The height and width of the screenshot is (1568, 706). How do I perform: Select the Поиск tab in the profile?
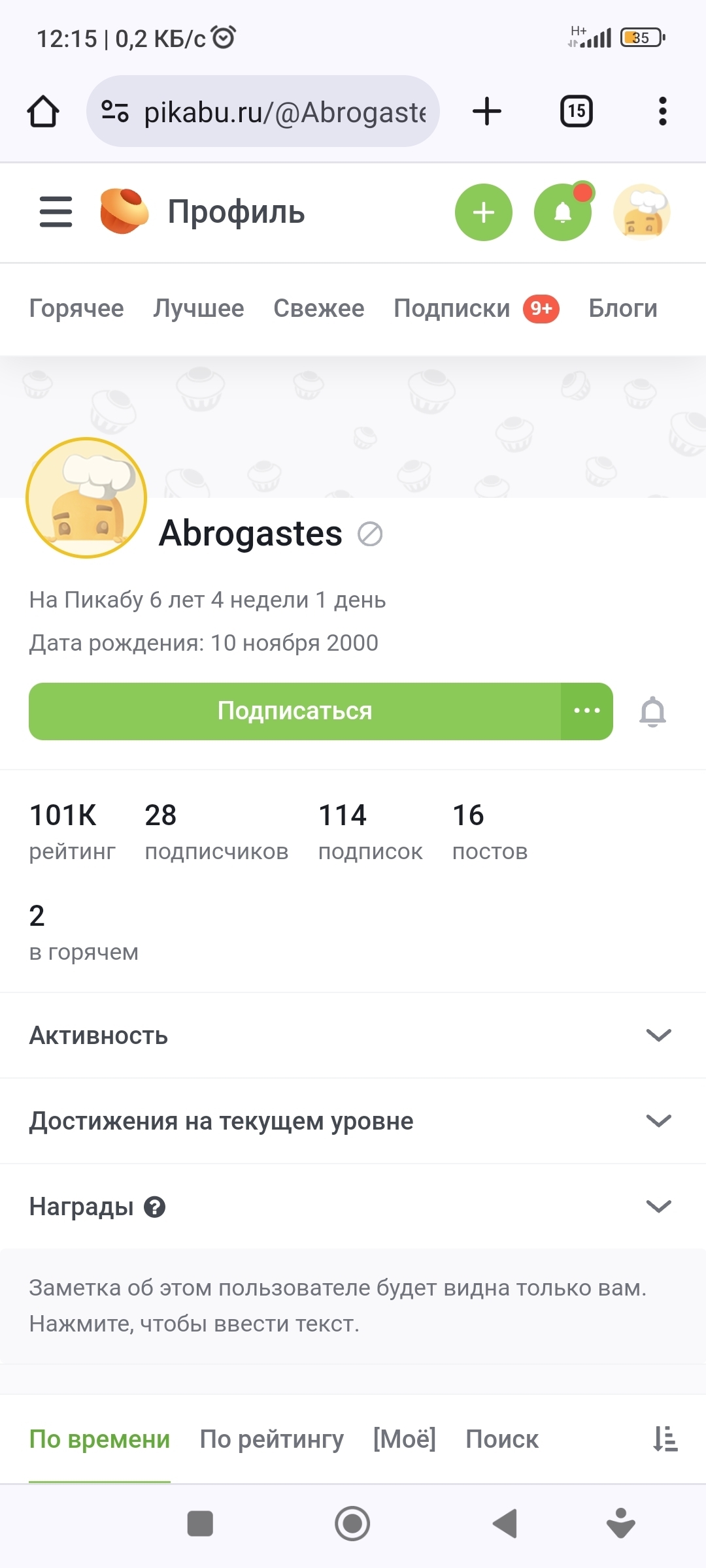(x=502, y=1439)
